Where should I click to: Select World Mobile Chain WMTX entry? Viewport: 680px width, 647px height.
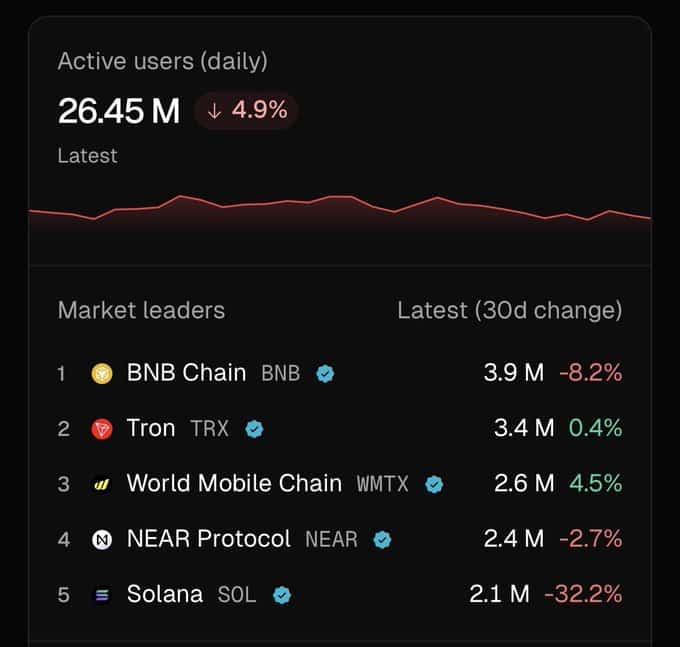234,484
